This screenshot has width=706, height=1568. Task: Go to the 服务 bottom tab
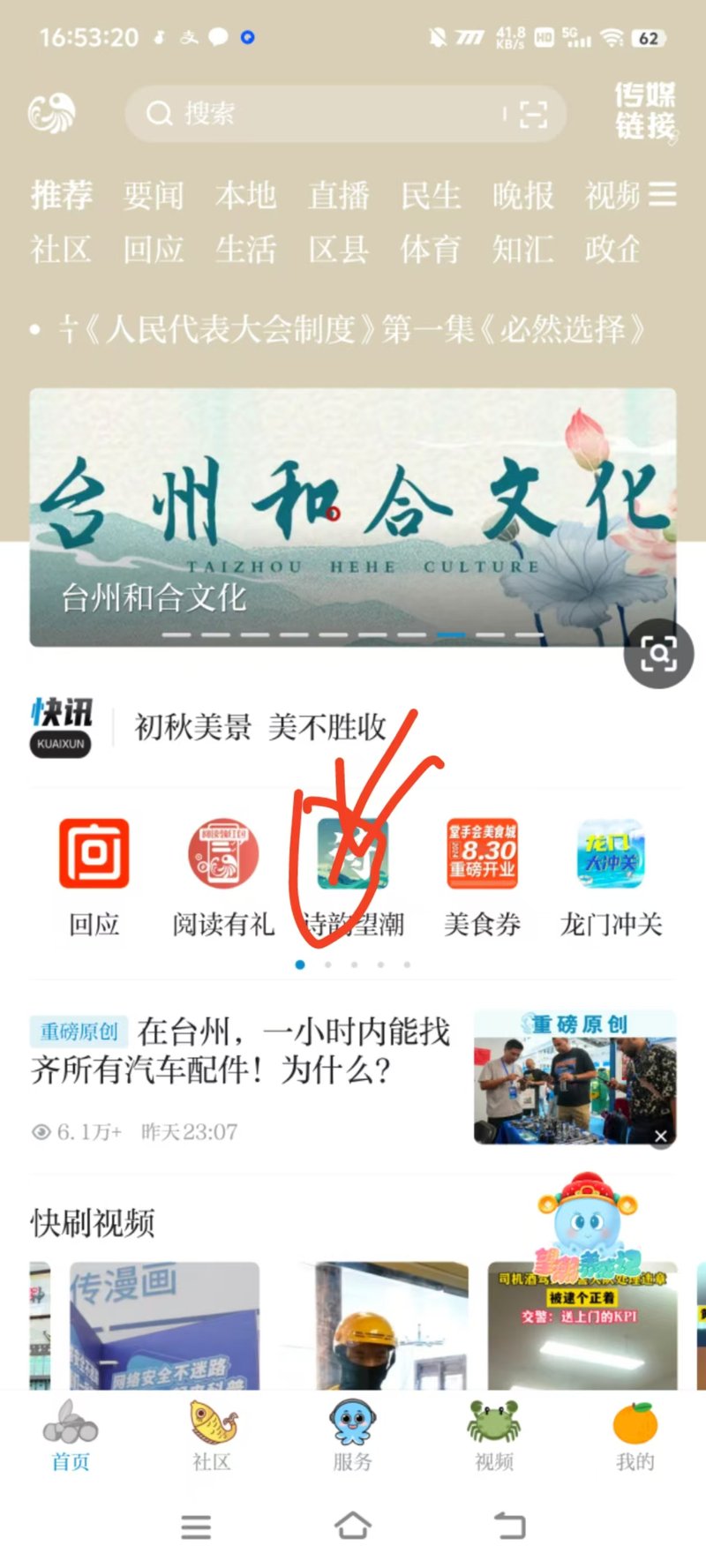click(352, 1436)
